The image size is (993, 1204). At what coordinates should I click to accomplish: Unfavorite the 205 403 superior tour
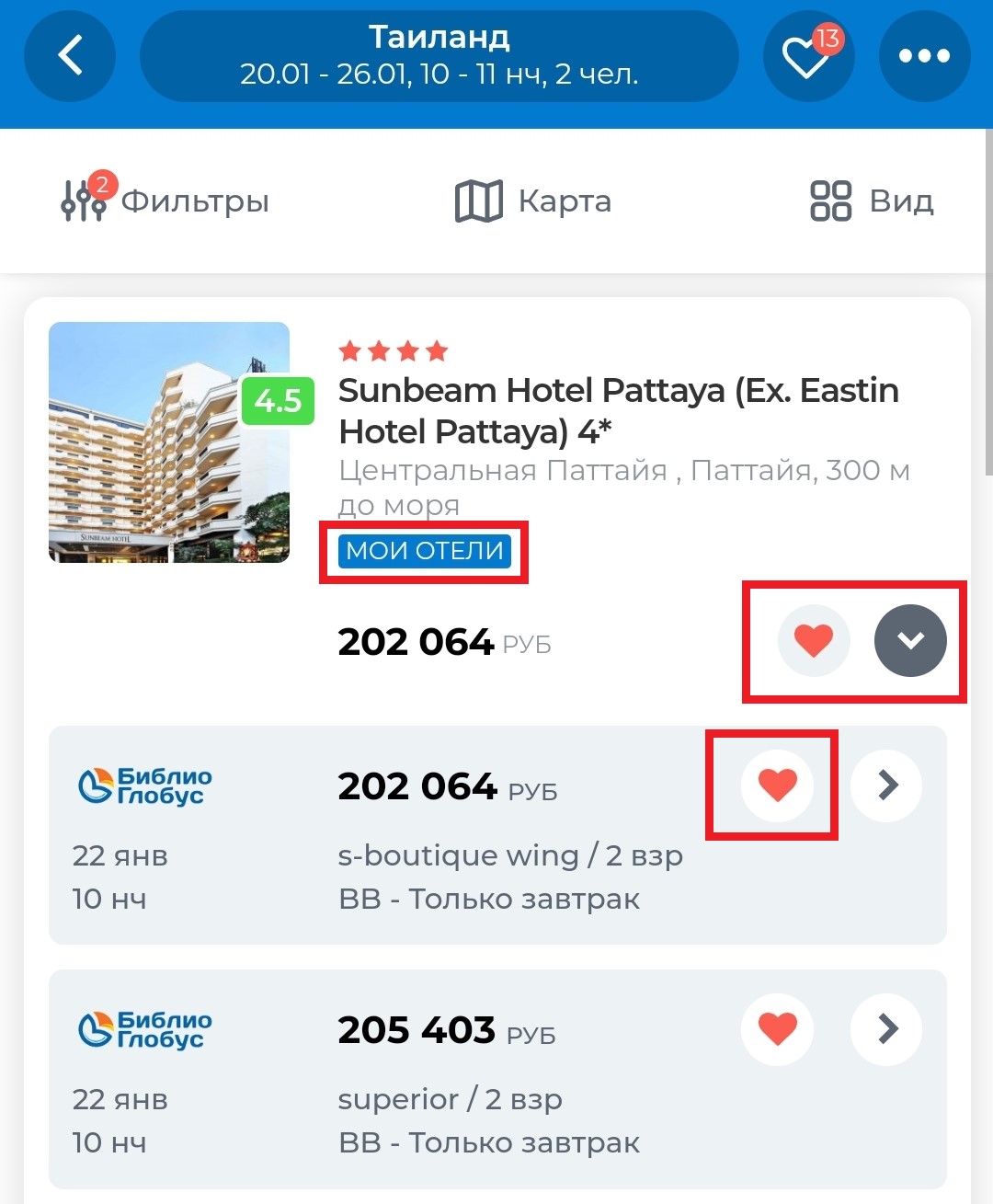[777, 1028]
